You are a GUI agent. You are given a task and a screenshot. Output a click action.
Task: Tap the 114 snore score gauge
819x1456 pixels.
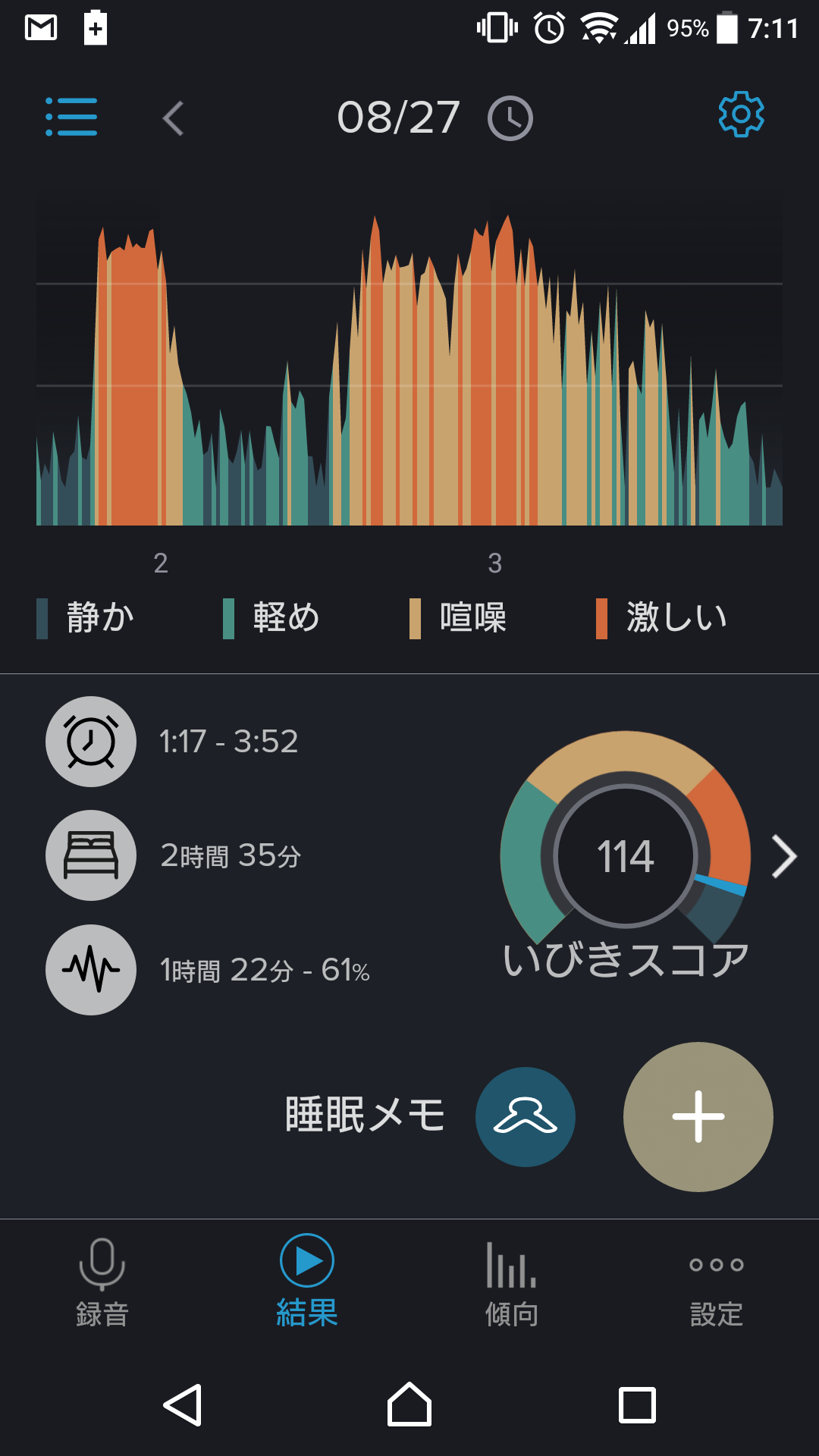pos(625,855)
